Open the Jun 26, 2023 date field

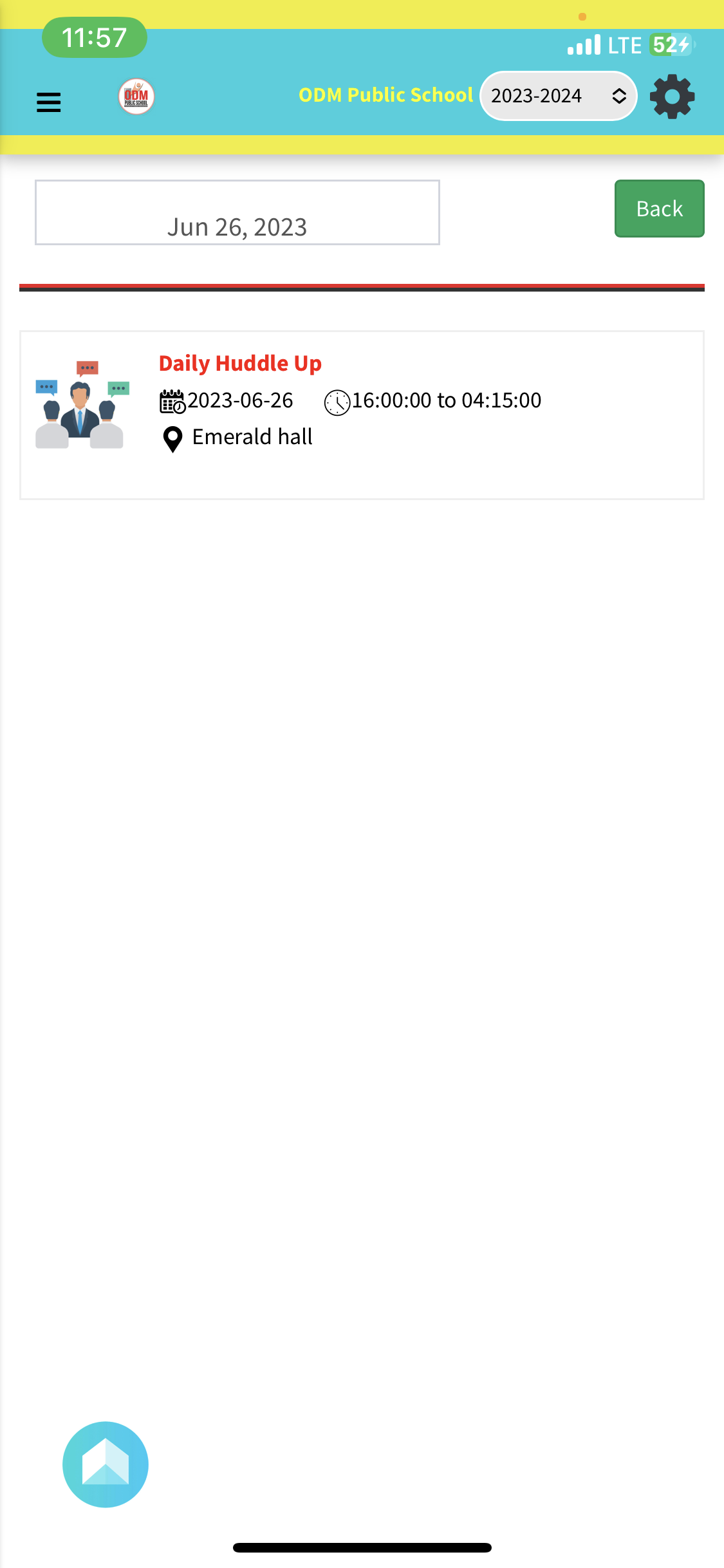[x=237, y=213]
